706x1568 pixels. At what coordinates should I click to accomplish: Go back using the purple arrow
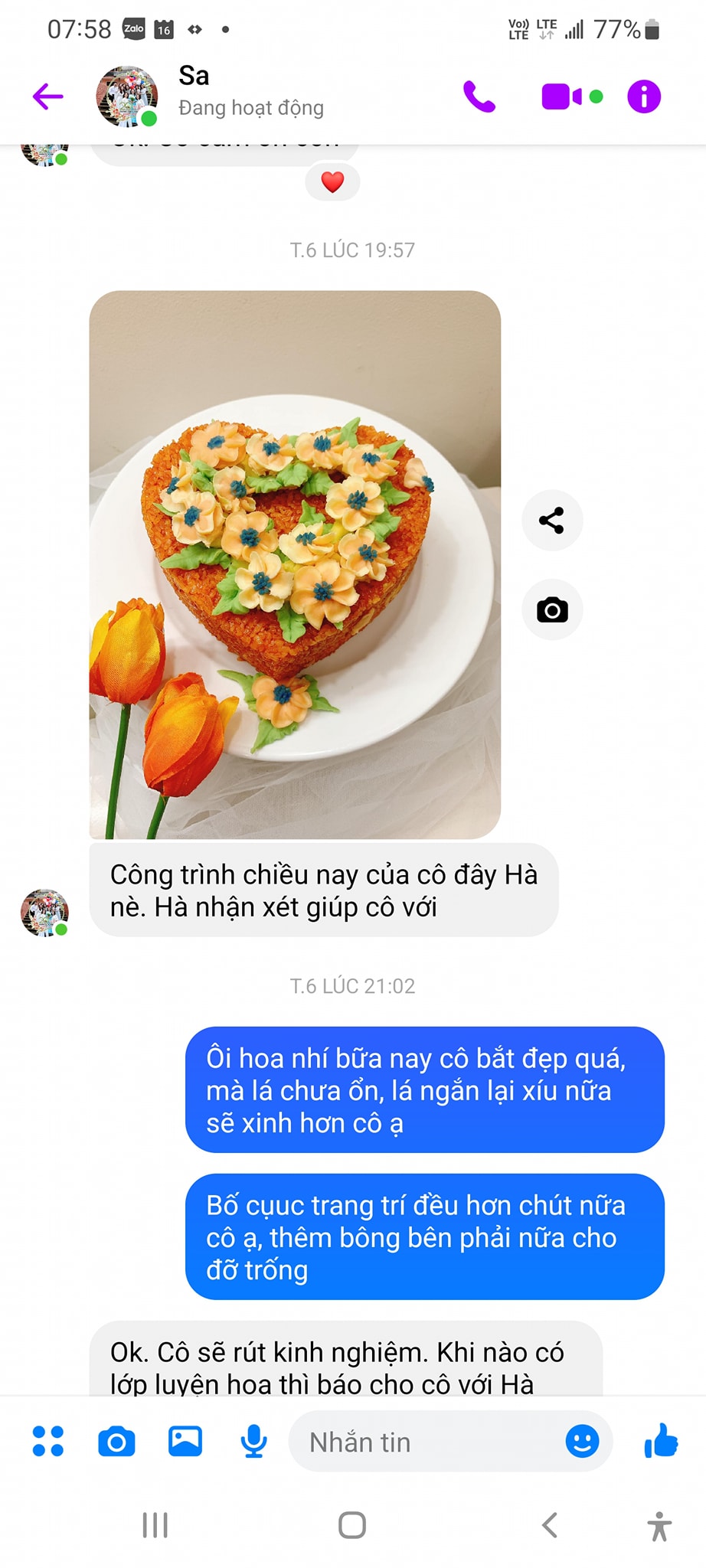point(47,96)
